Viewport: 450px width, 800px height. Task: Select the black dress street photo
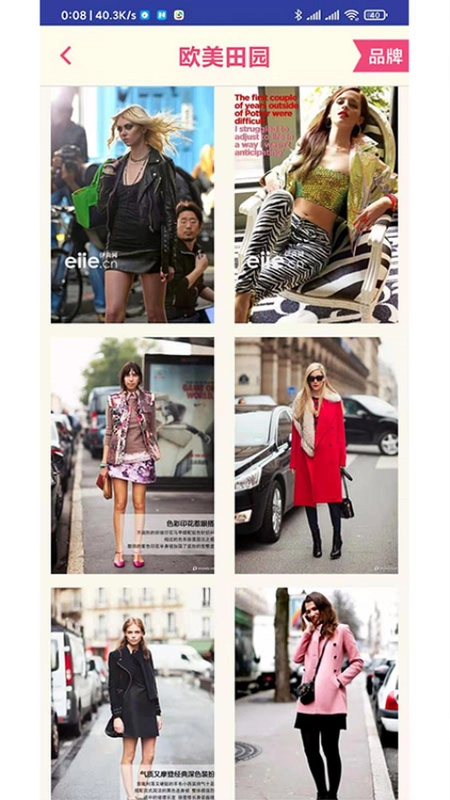(x=132, y=693)
